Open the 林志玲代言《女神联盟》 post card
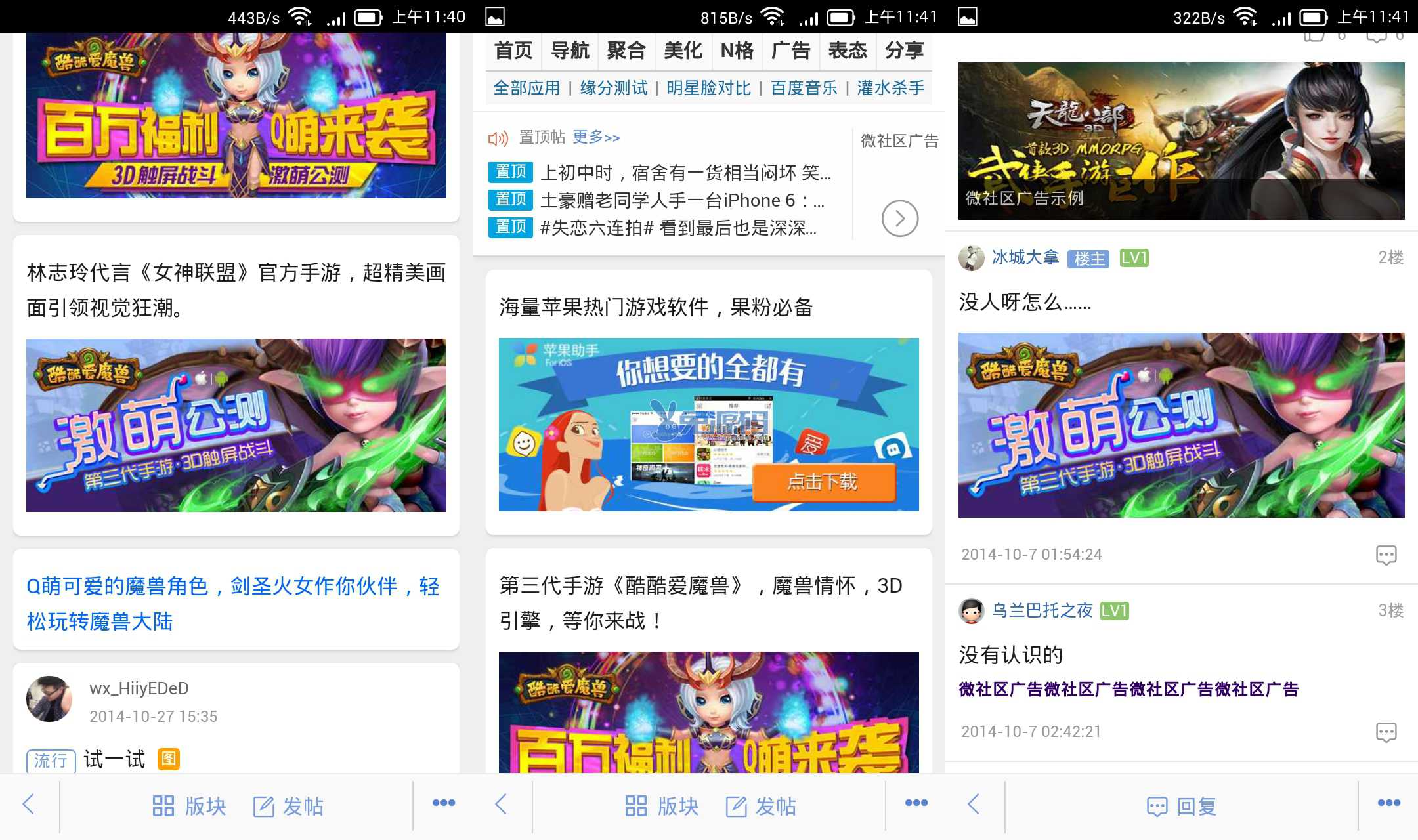1418x840 pixels. click(236, 384)
